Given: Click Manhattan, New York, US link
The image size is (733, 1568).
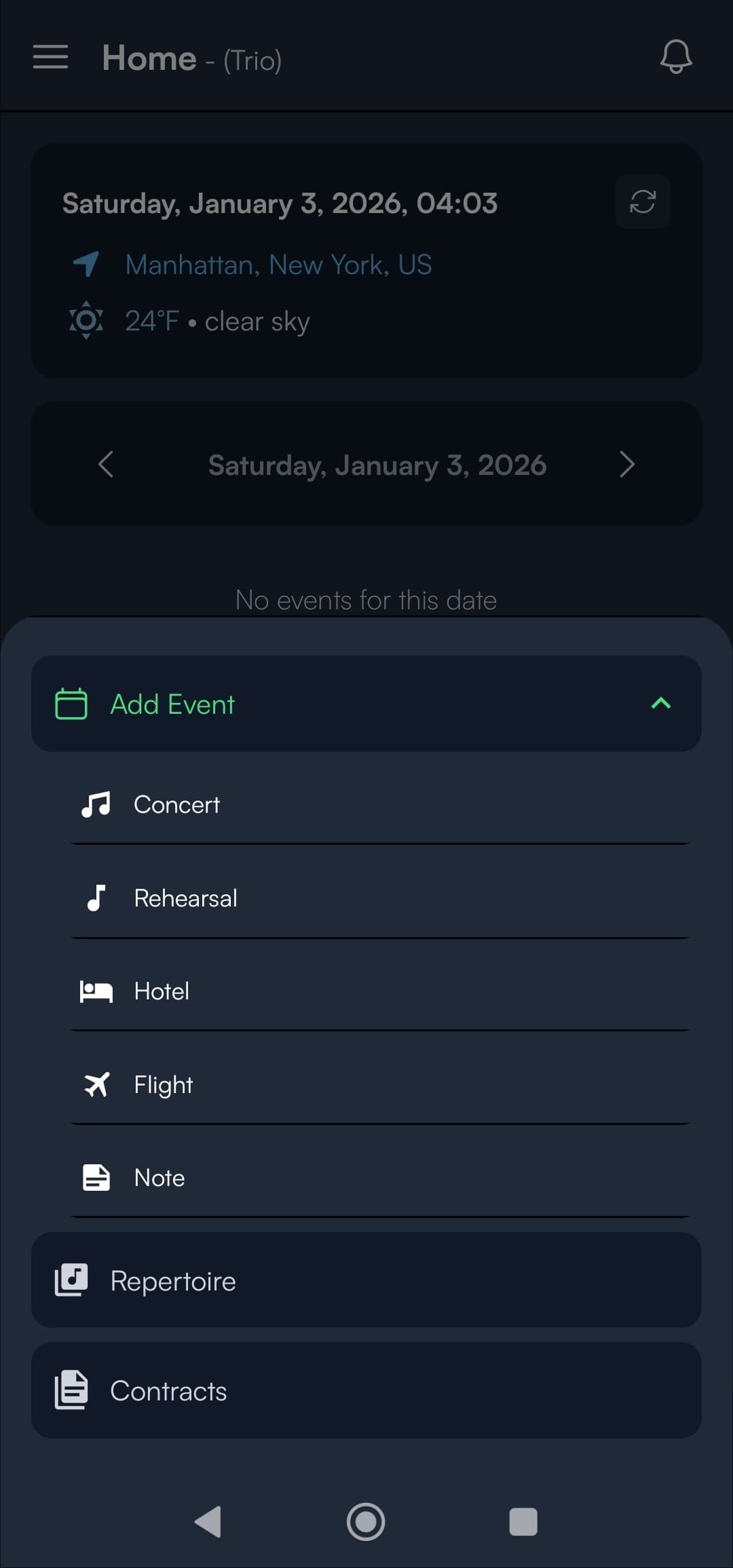Looking at the screenshot, I should [x=278, y=264].
